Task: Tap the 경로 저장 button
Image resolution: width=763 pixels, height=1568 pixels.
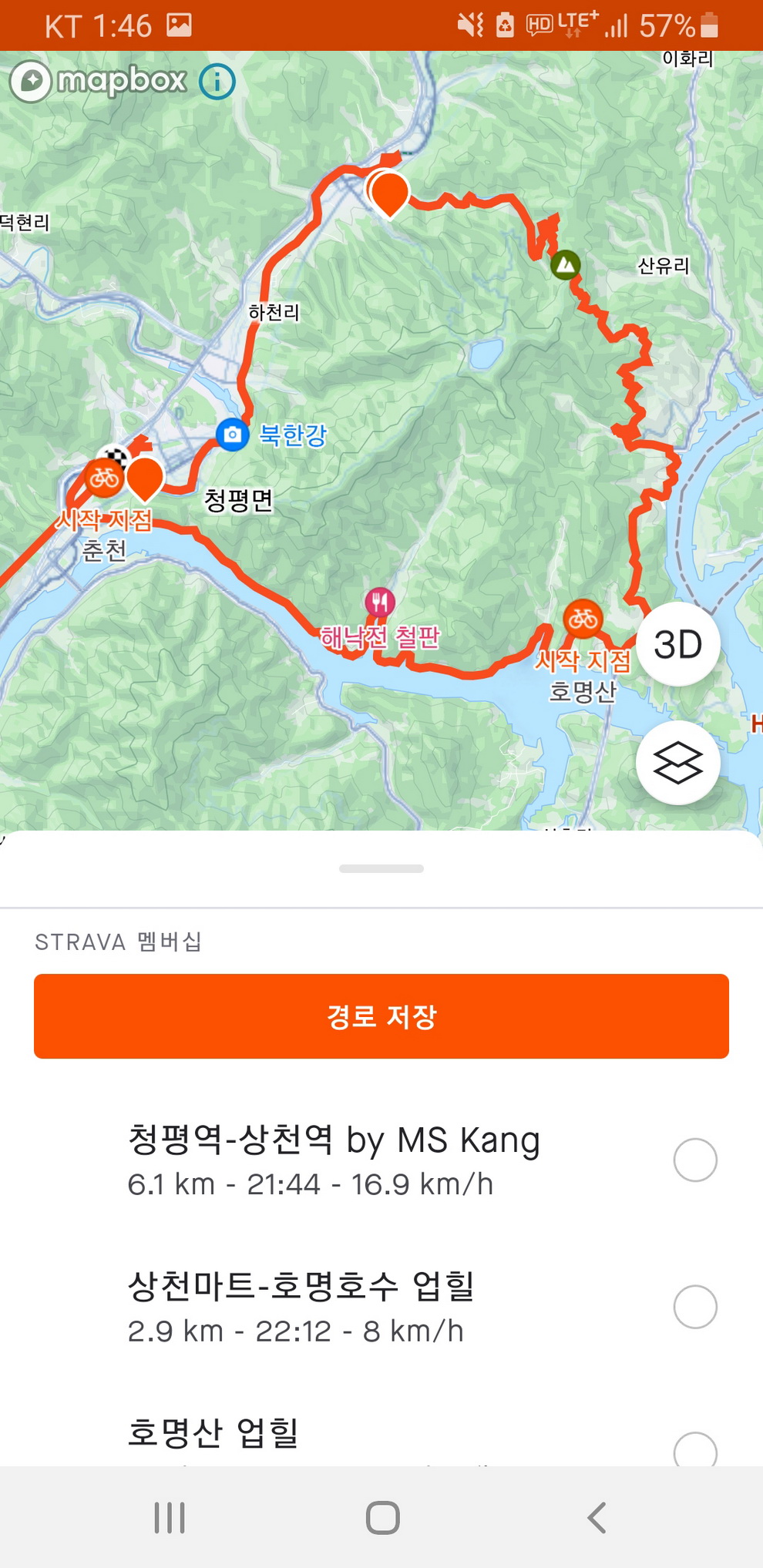Action: pos(381,1016)
